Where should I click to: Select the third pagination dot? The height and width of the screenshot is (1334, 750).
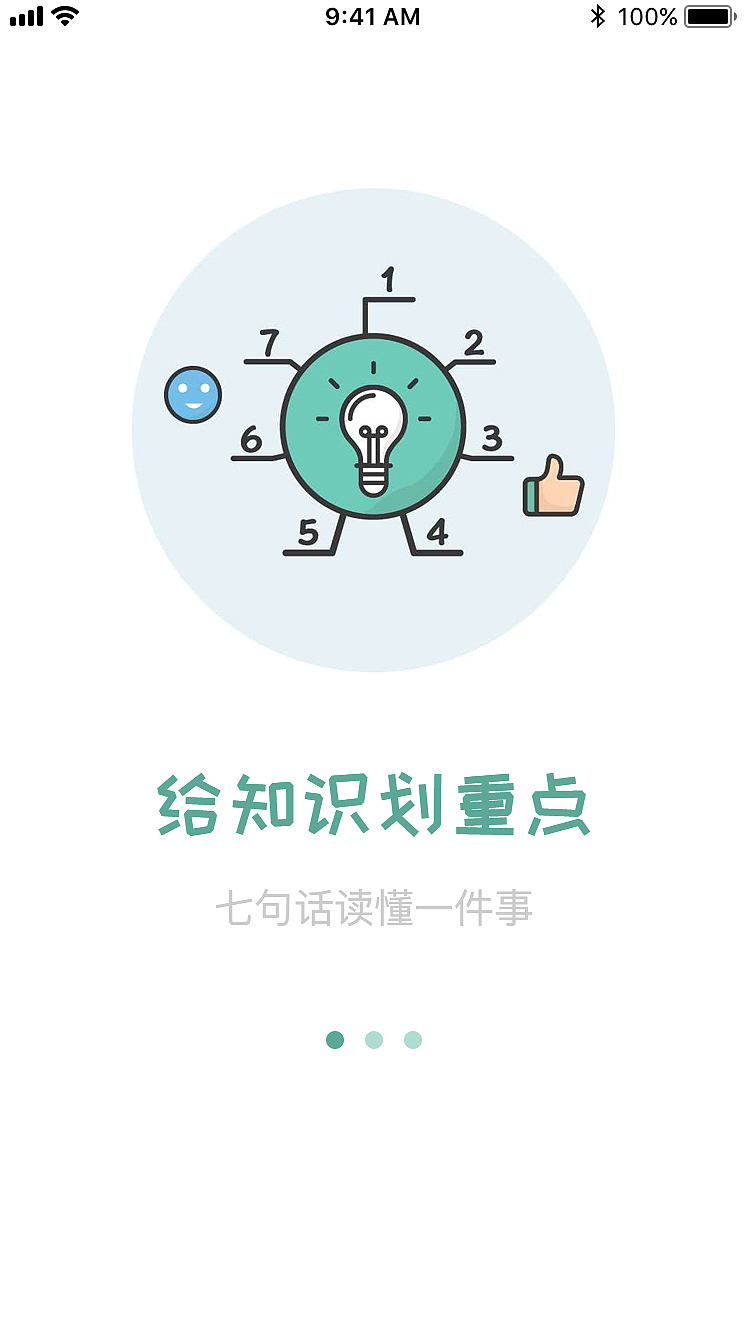tap(414, 1040)
